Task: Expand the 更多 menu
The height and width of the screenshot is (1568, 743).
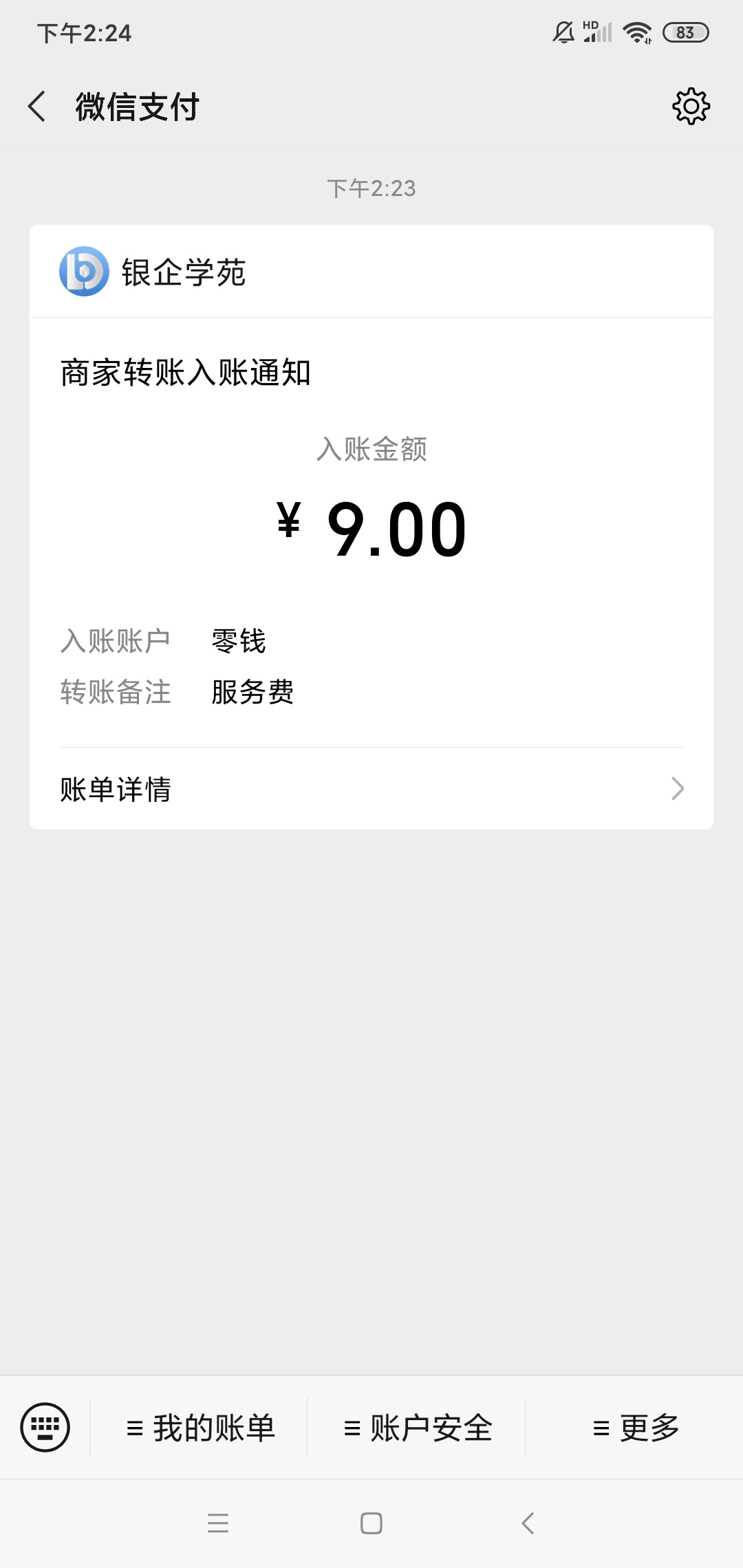Action: 636,1428
